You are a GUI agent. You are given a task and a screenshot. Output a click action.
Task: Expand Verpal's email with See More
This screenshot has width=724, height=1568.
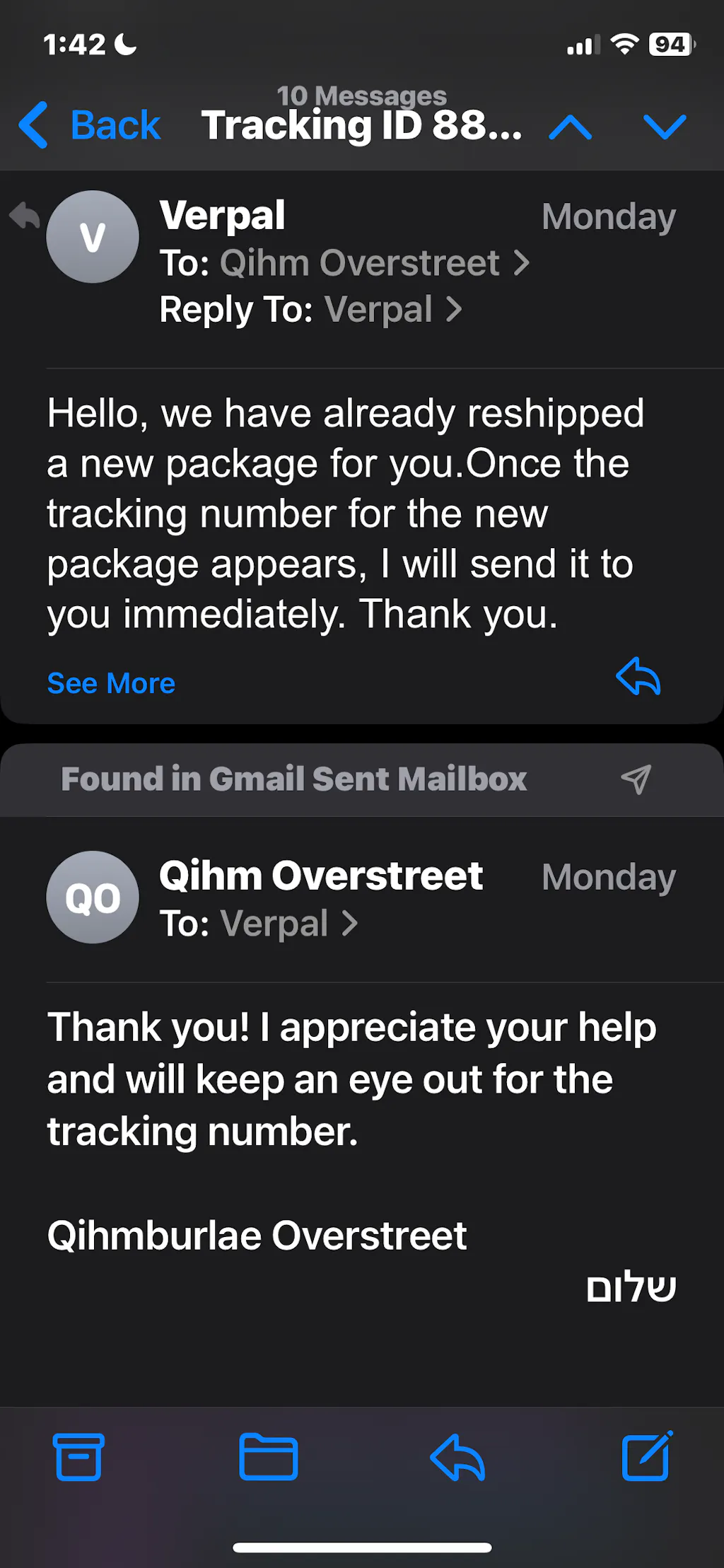[111, 683]
